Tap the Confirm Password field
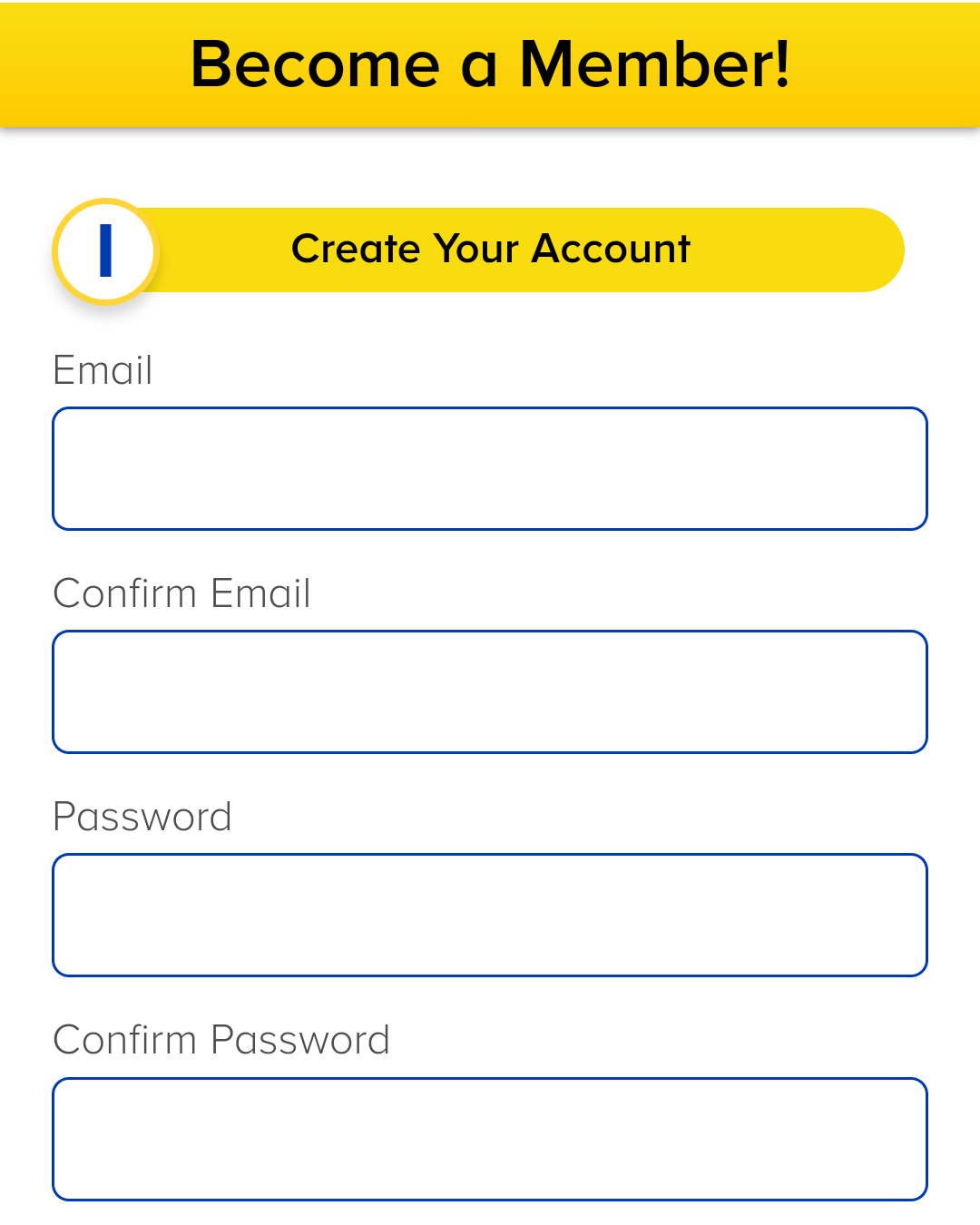The image size is (980, 1225). point(490,1139)
